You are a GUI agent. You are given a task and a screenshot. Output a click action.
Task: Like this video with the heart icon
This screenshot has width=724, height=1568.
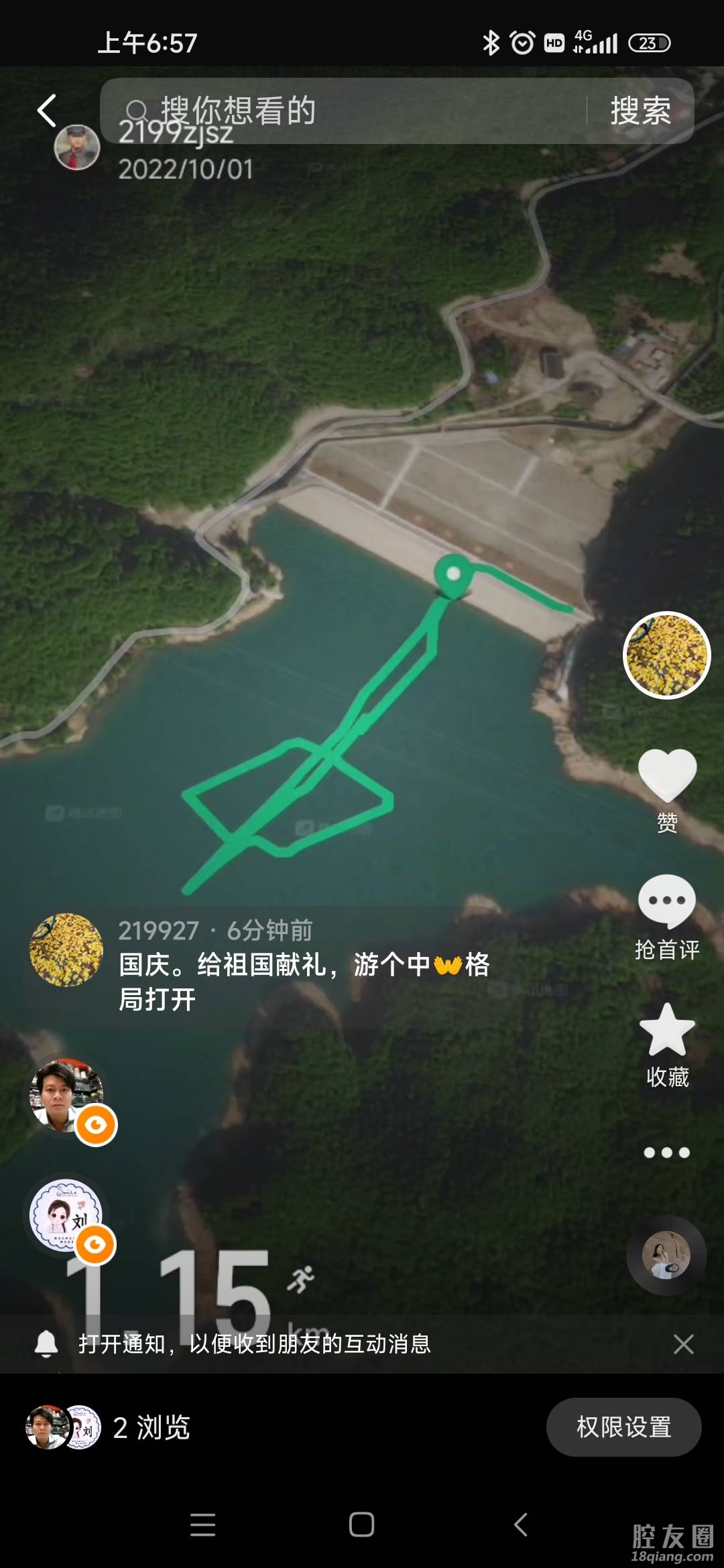(x=667, y=775)
